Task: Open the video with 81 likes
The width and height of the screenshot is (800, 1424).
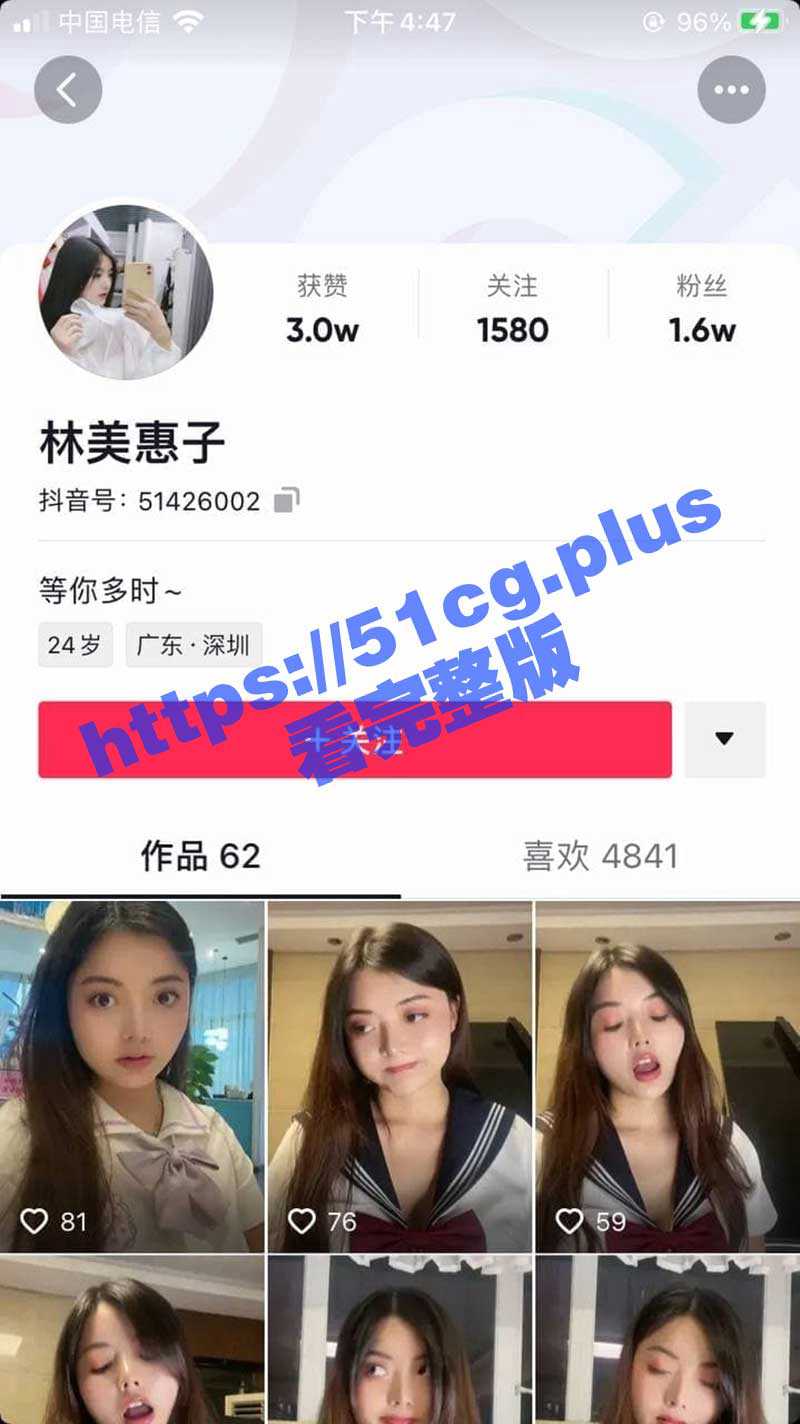Action: [132, 1076]
